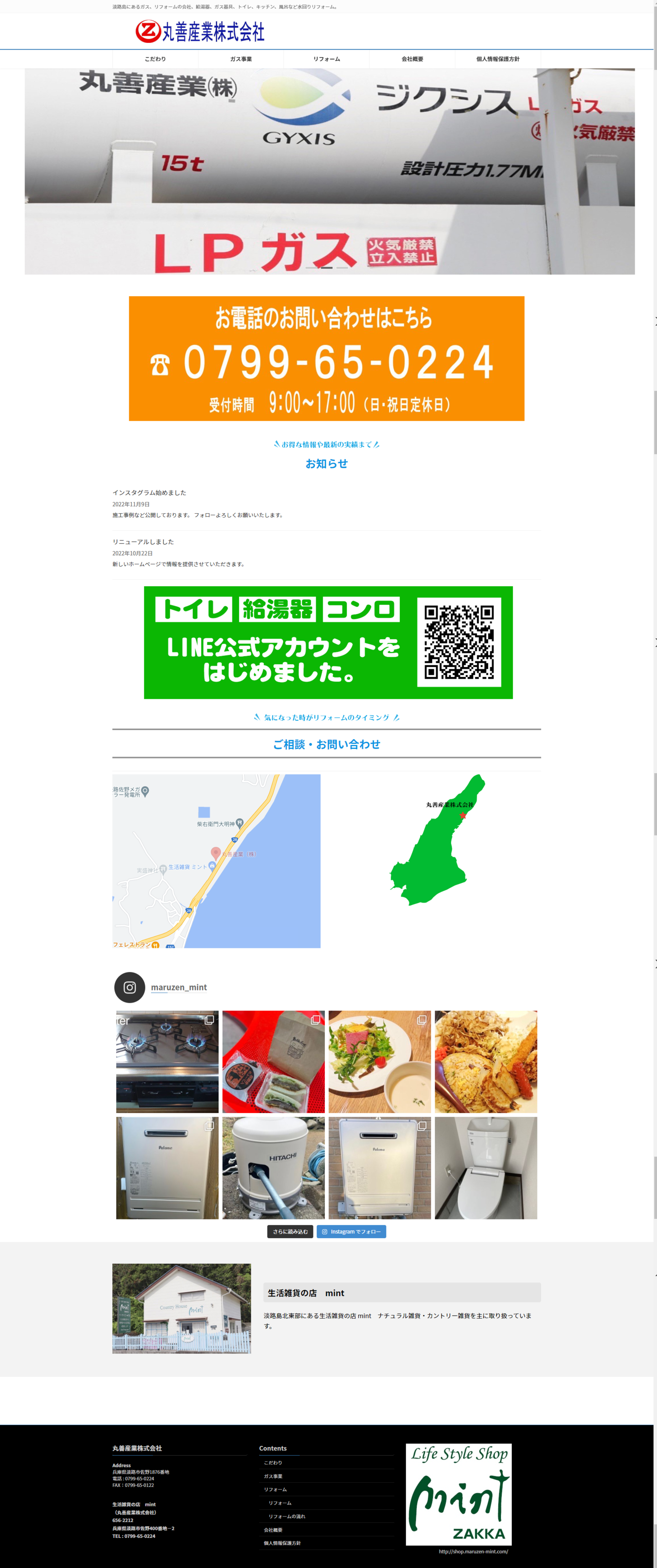Open the green LINE公式アカウント banner

[x=328, y=642]
